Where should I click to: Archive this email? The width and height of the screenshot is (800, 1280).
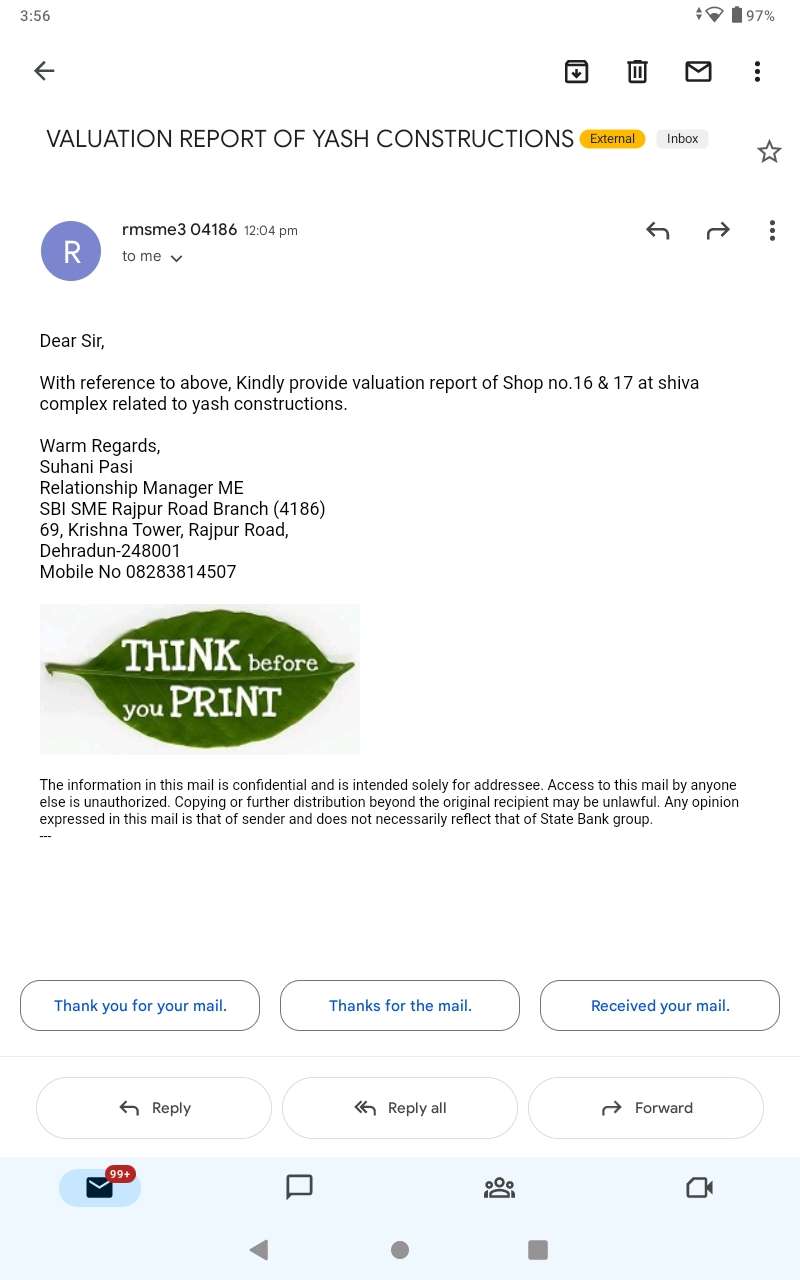[577, 71]
